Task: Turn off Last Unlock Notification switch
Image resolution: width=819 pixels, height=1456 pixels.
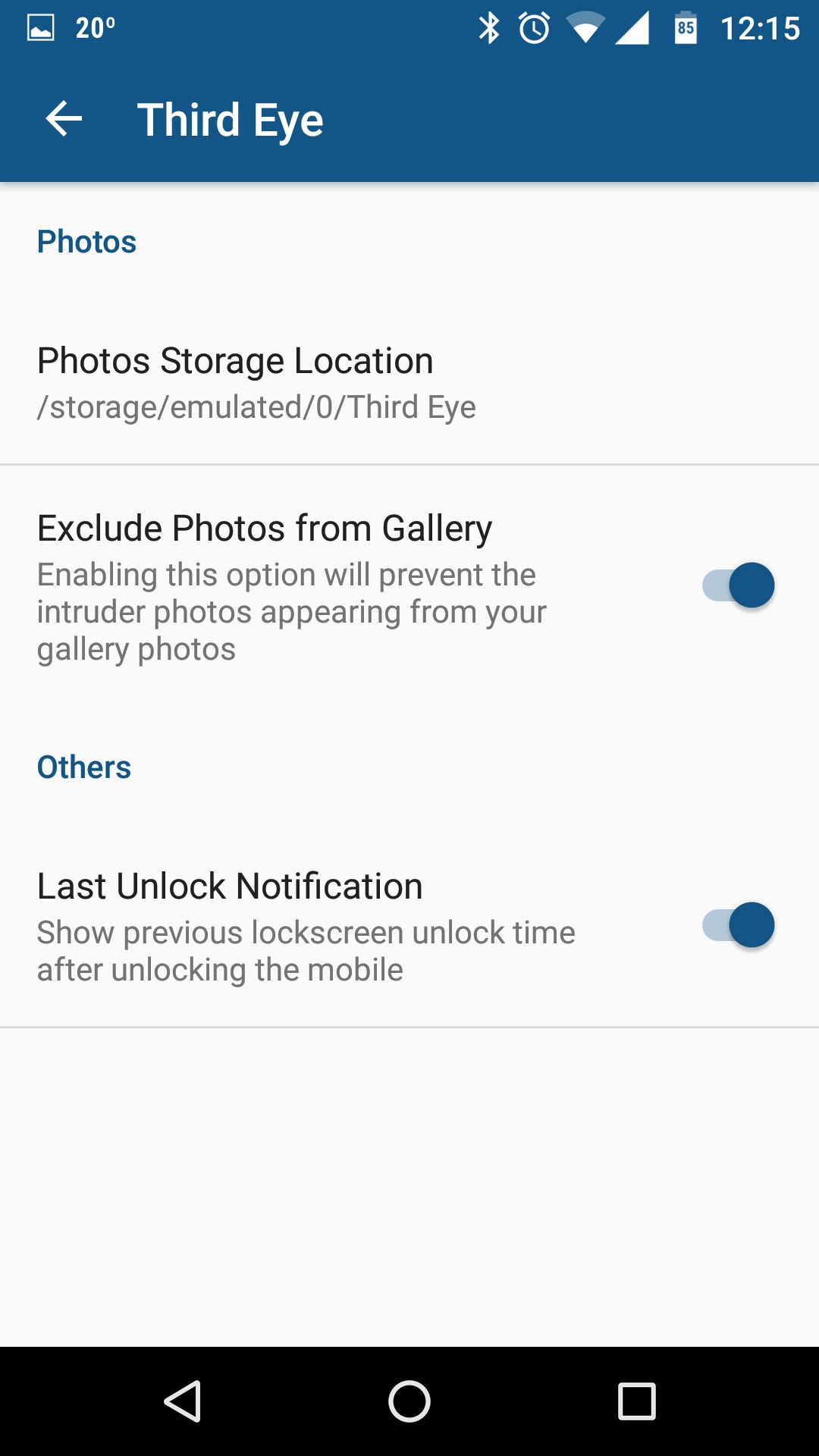Action: (738, 925)
